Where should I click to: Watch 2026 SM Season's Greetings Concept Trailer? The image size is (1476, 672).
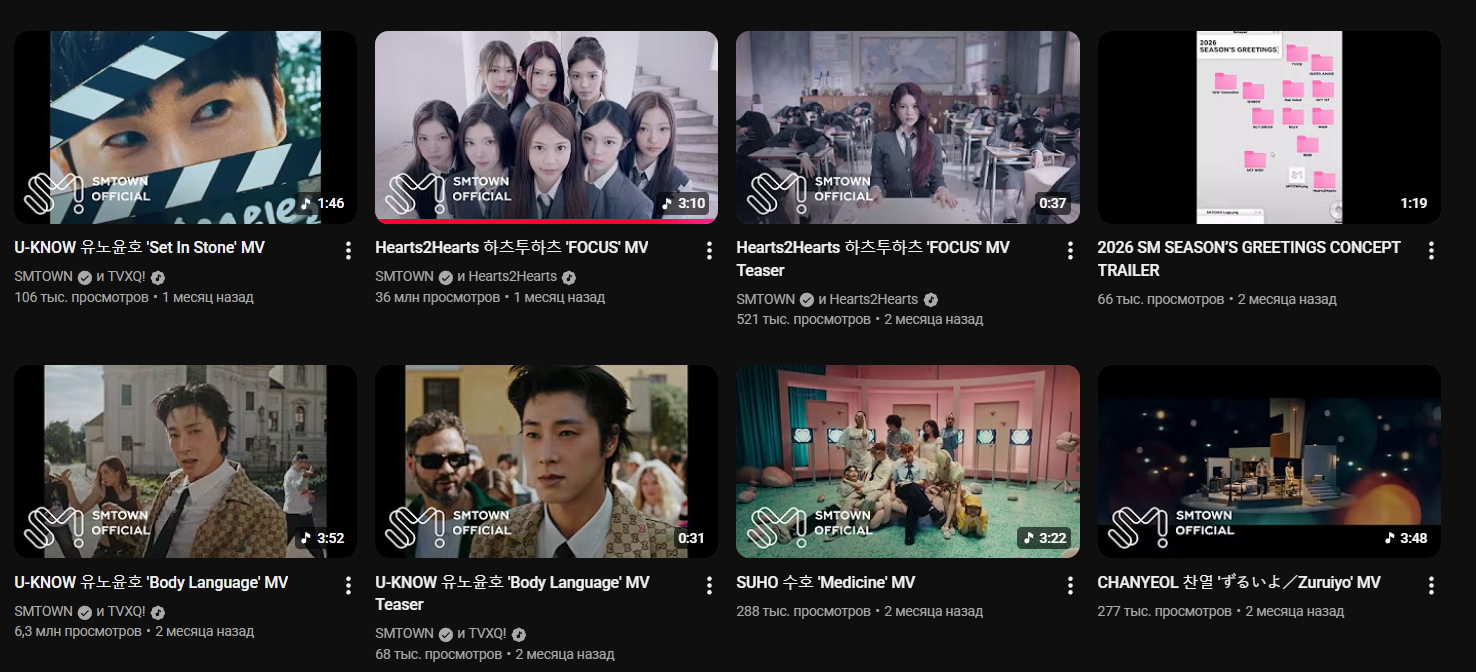tap(1268, 127)
